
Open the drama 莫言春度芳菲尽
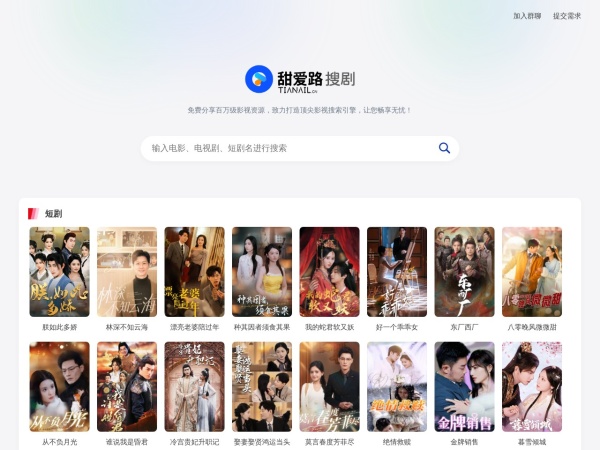coord(329,387)
